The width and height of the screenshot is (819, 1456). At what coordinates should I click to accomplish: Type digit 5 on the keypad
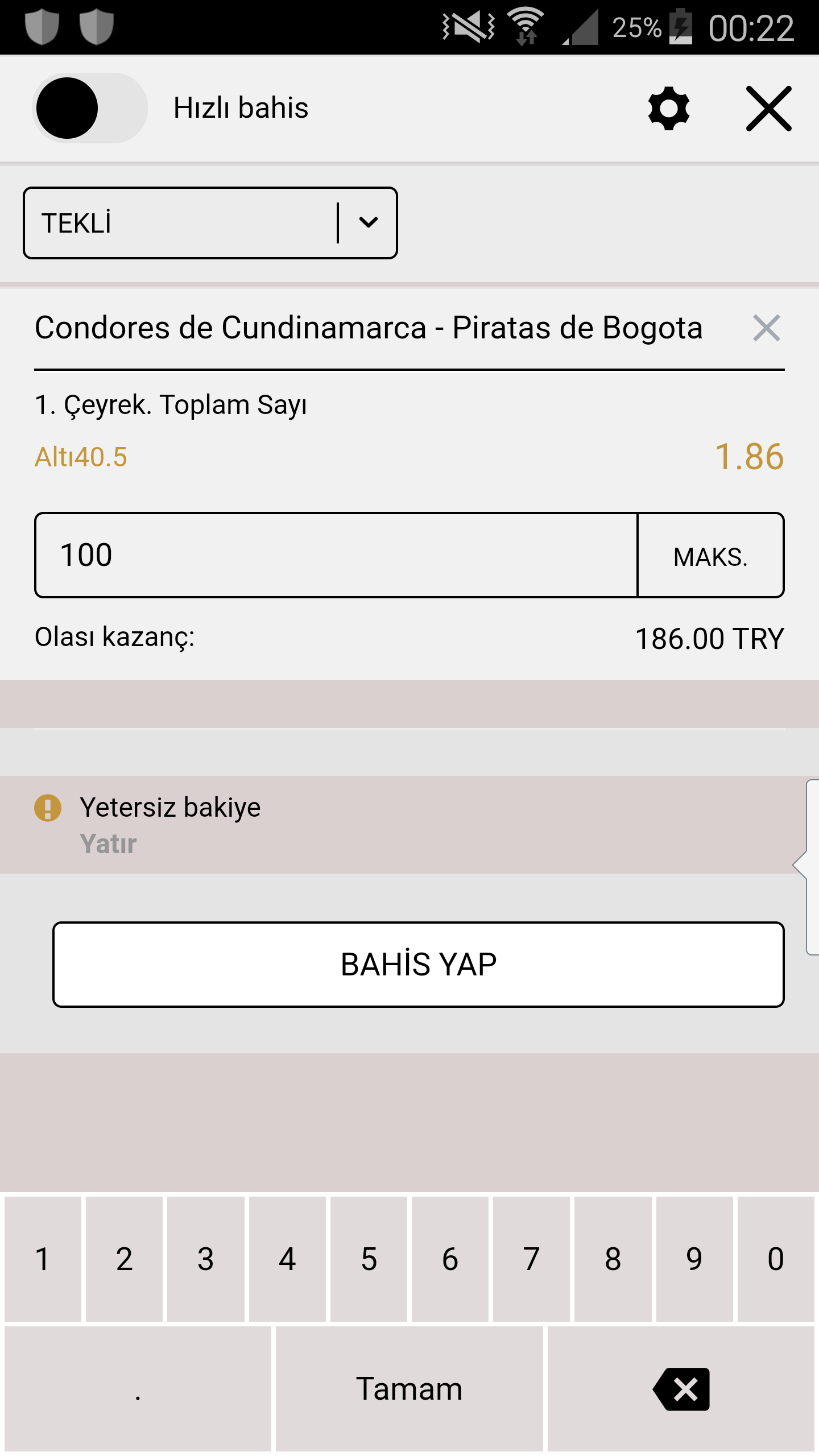point(369,1259)
